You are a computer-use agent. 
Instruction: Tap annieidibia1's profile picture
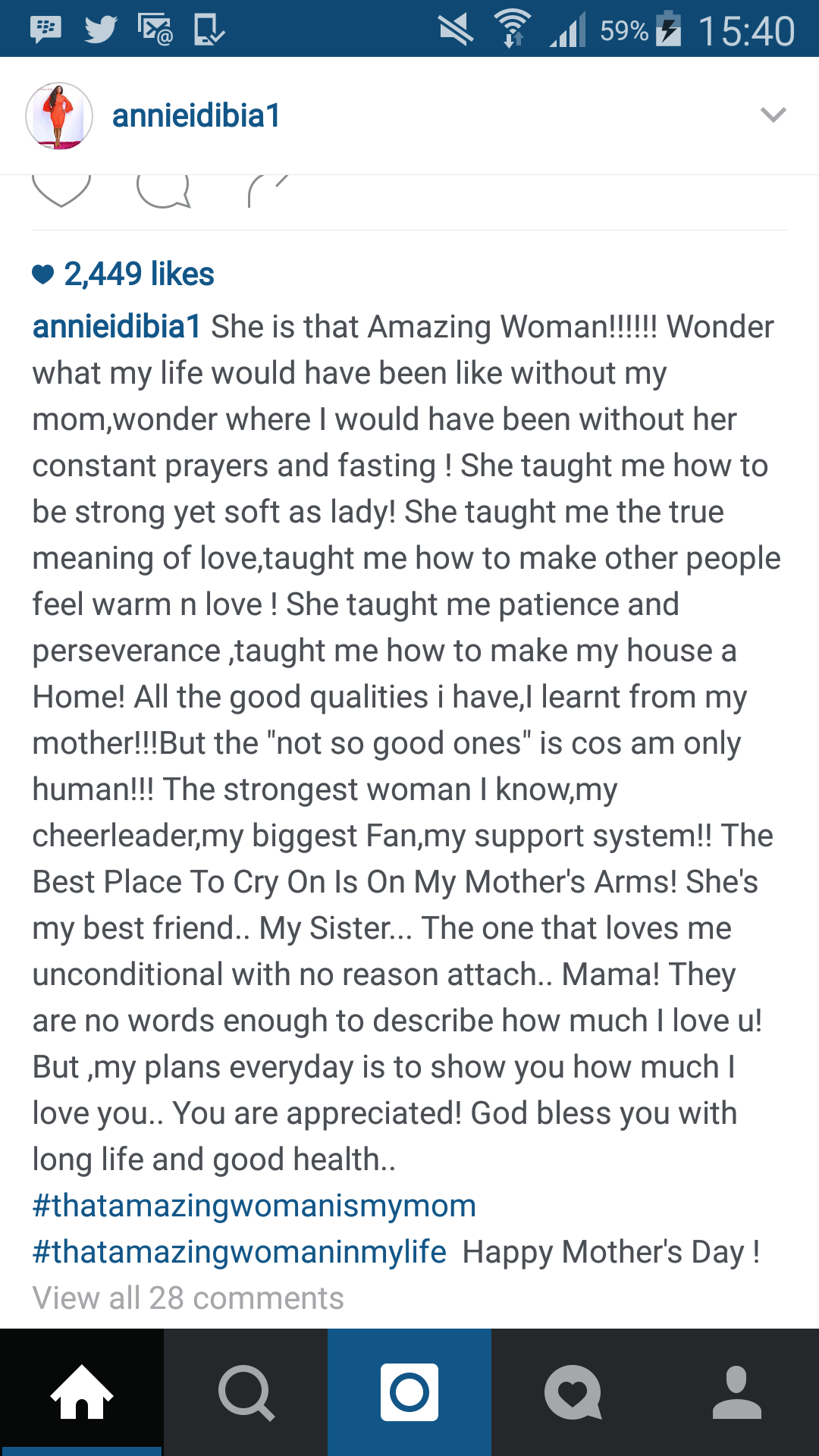click(x=59, y=116)
